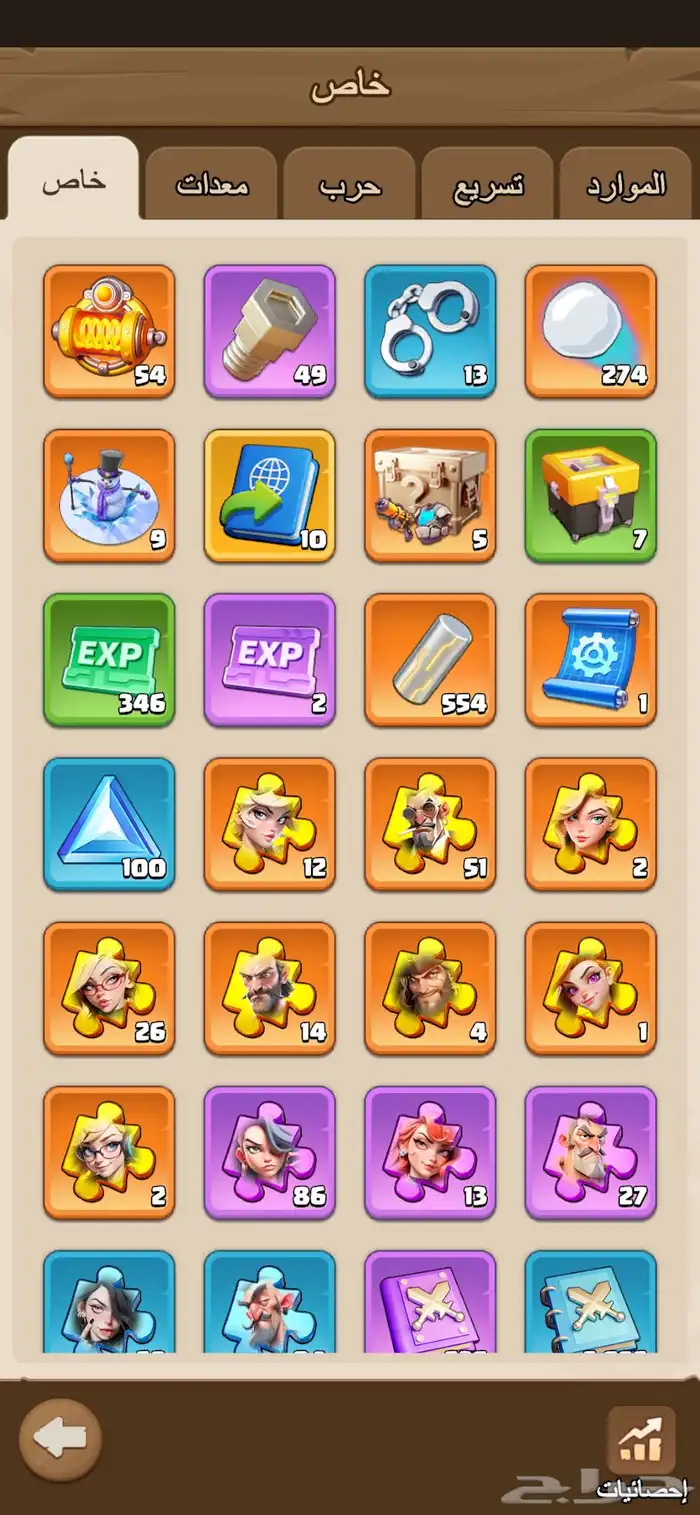
Task: Open the blue passport book item
Action: pos(270,495)
